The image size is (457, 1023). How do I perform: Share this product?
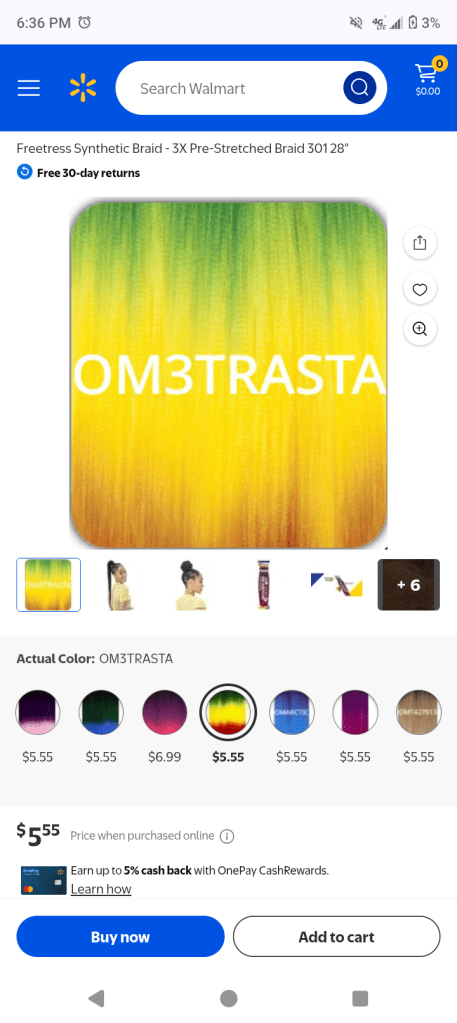click(x=420, y=243)
